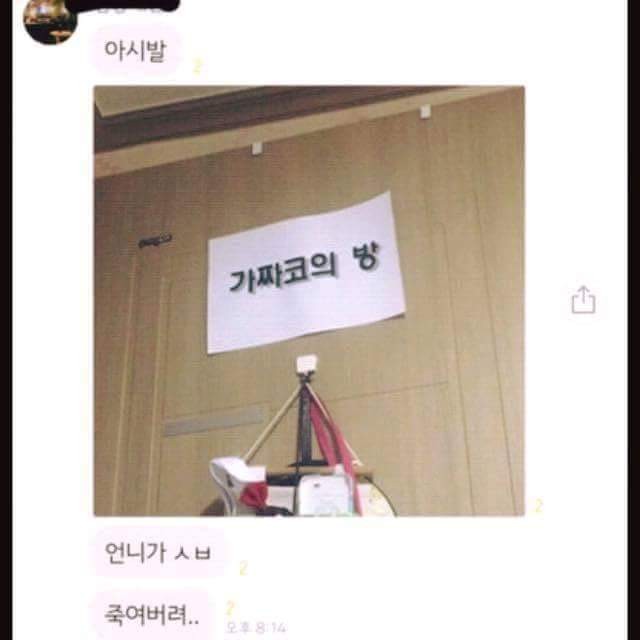Open the photo of the paper sign

[x=309, y=300]
